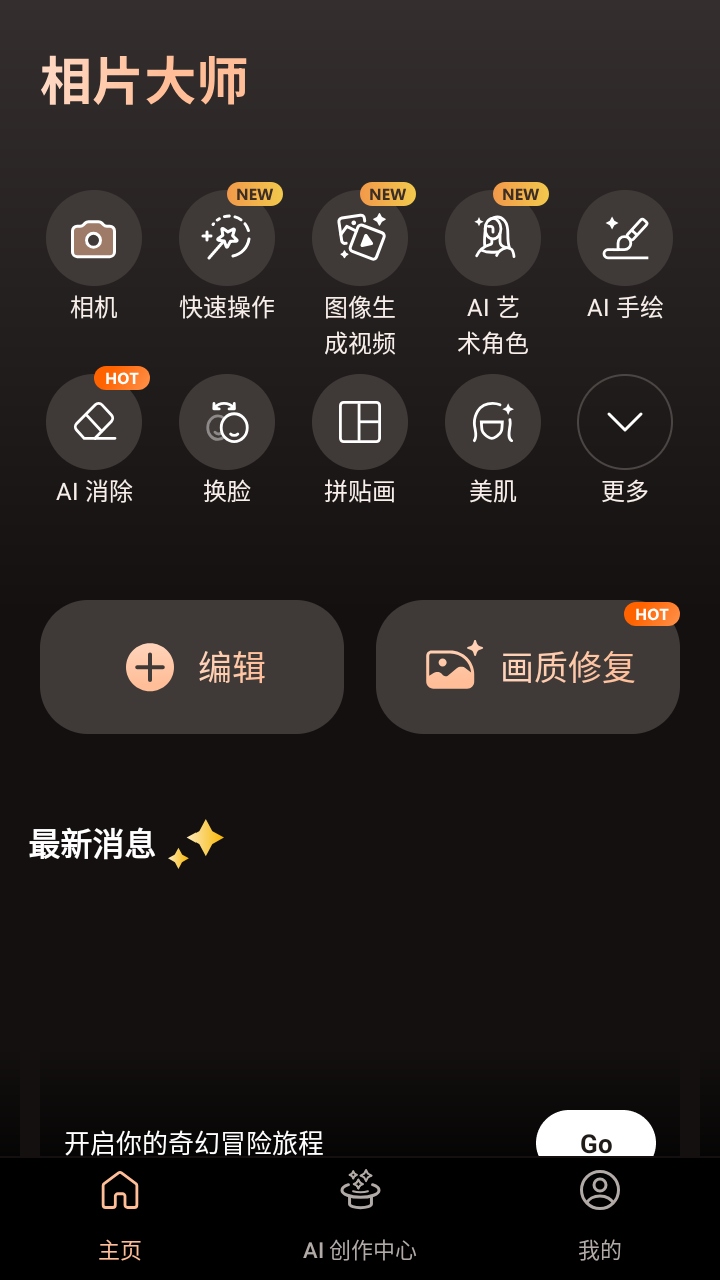The width and height of the screenshot is (720, 1280).
Task: Try the AI 艺术角色 tool
Action: 493,239
